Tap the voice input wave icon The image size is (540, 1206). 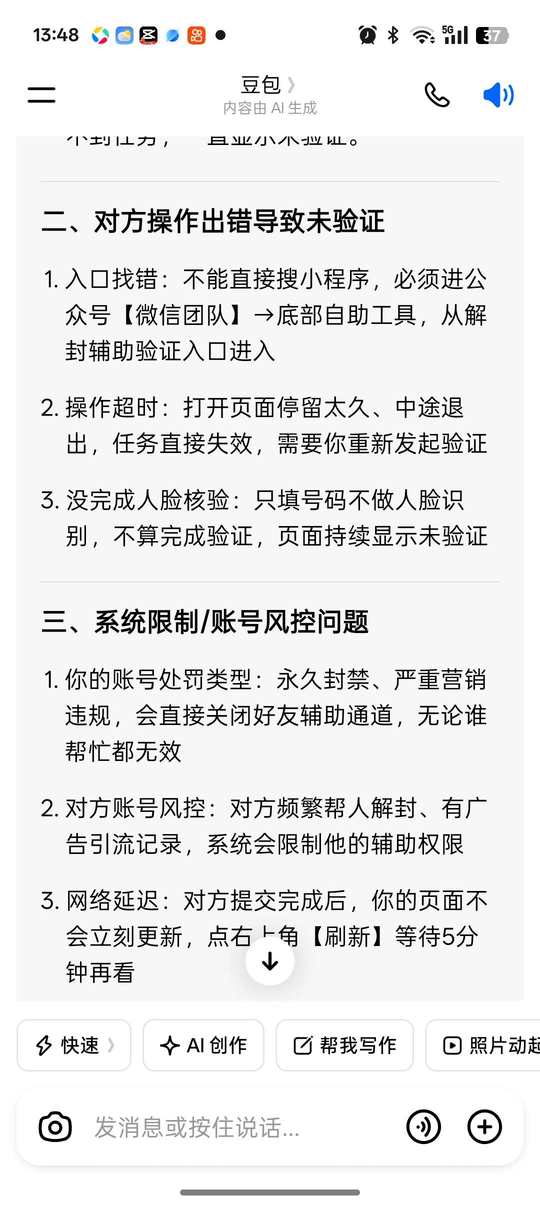tap(424, 1127)
